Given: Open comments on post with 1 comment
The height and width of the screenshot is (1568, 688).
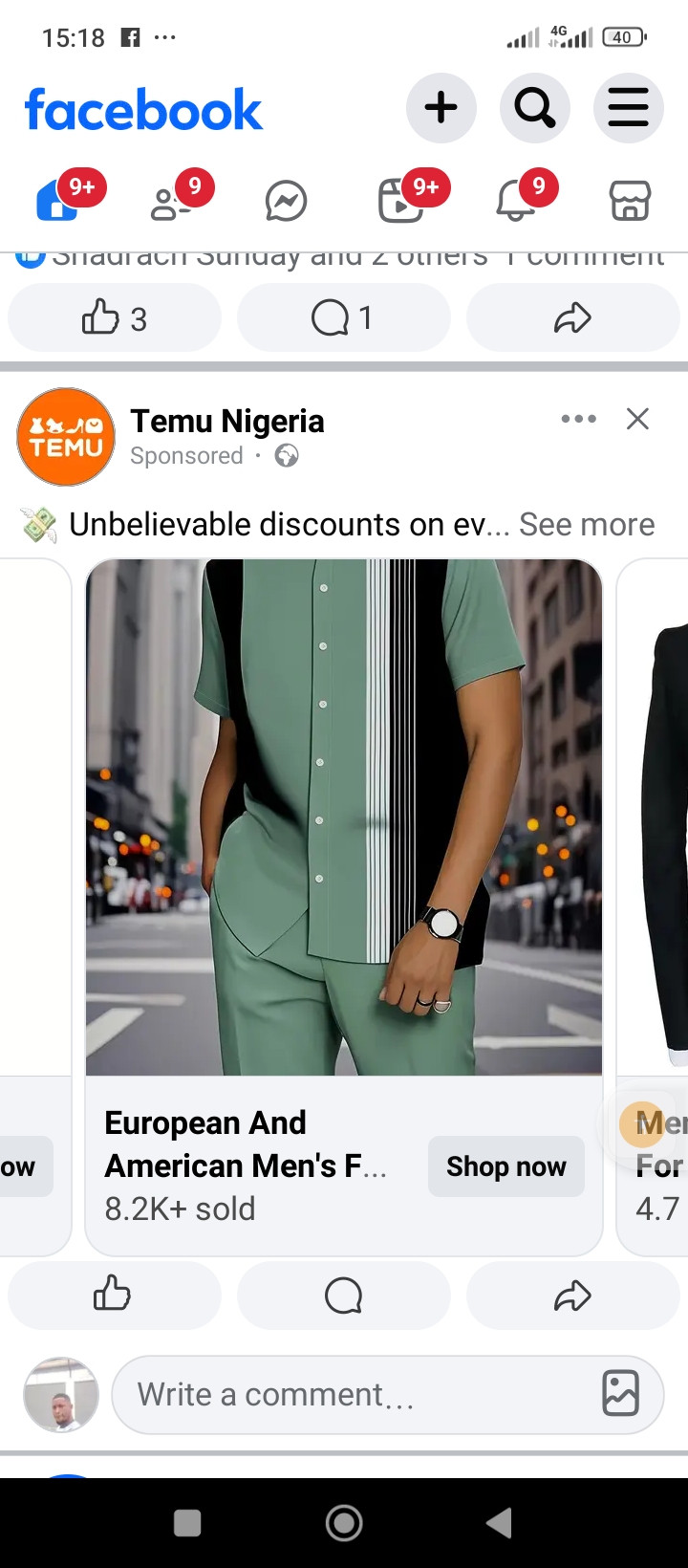Looking at the screenshot, I should 343,317.
